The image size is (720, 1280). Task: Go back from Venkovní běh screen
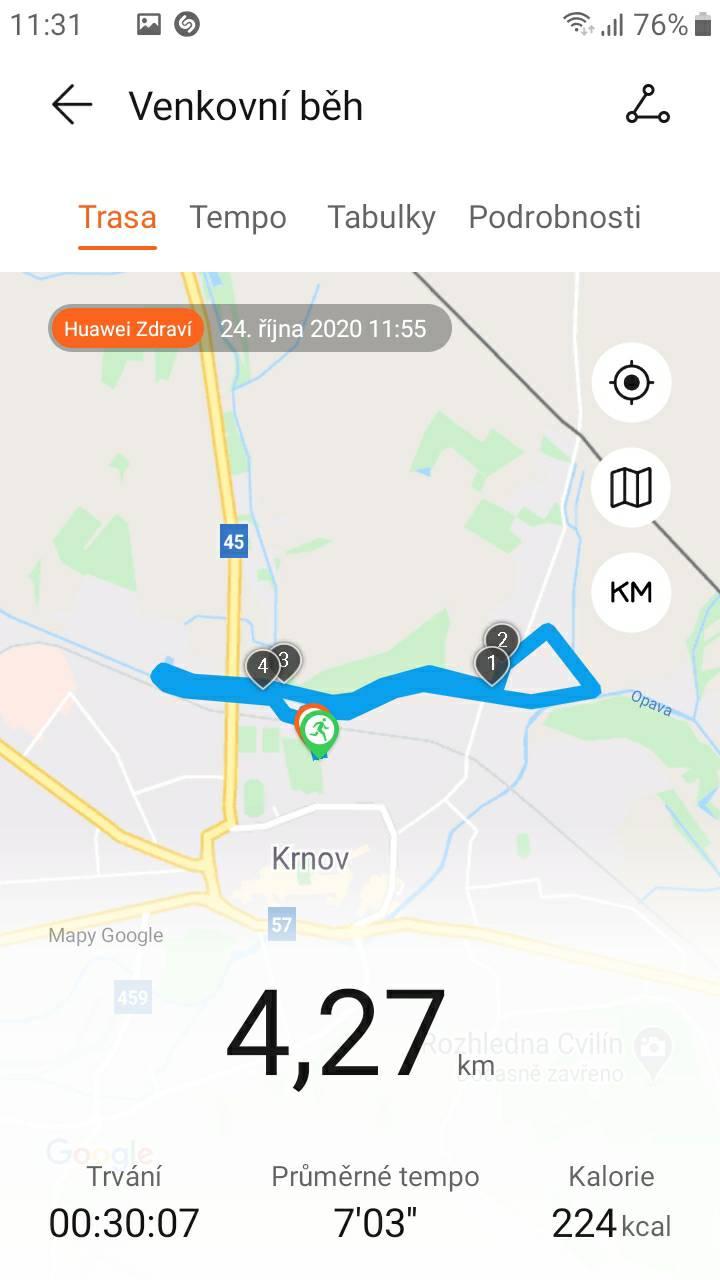[x=72, y=105]
